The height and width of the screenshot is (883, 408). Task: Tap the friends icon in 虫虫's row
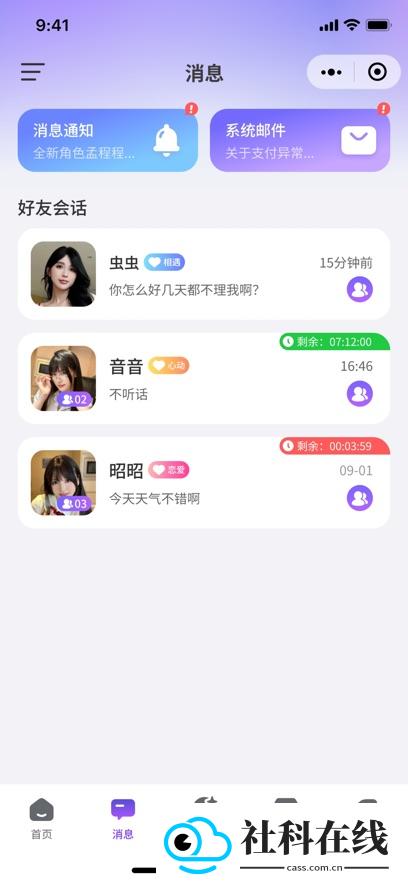point(360,289)
